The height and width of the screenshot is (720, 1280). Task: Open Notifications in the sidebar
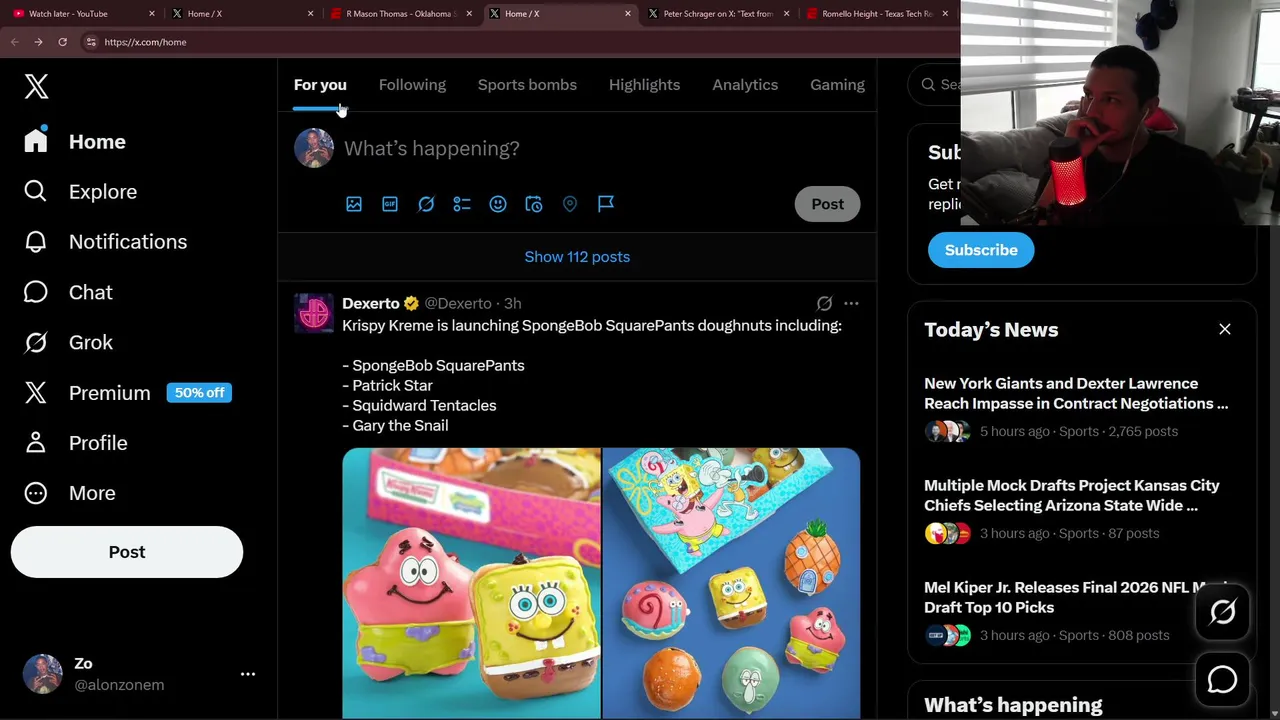pos(127,242)
